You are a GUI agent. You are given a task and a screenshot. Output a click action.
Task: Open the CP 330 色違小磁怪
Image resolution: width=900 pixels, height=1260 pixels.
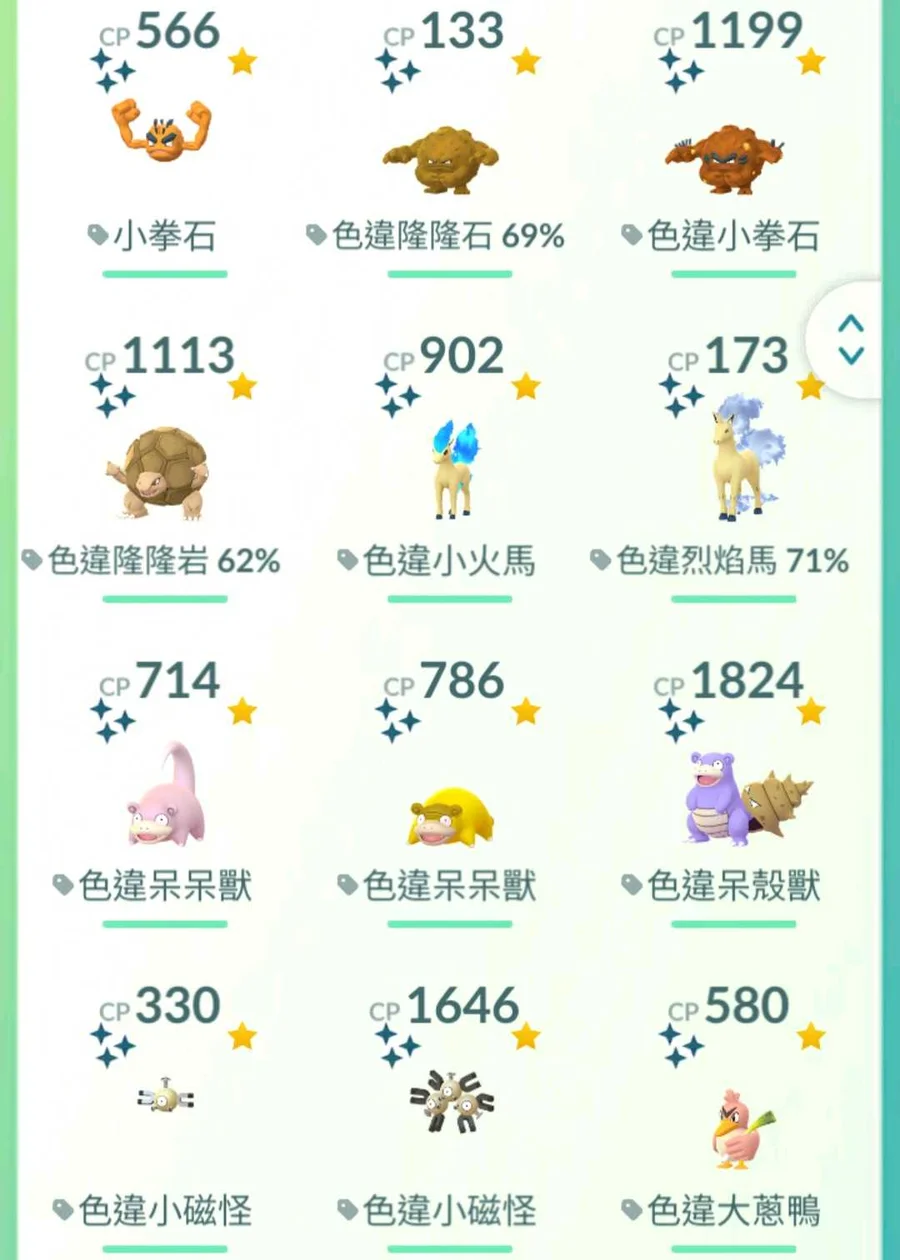pos(166,1100)
